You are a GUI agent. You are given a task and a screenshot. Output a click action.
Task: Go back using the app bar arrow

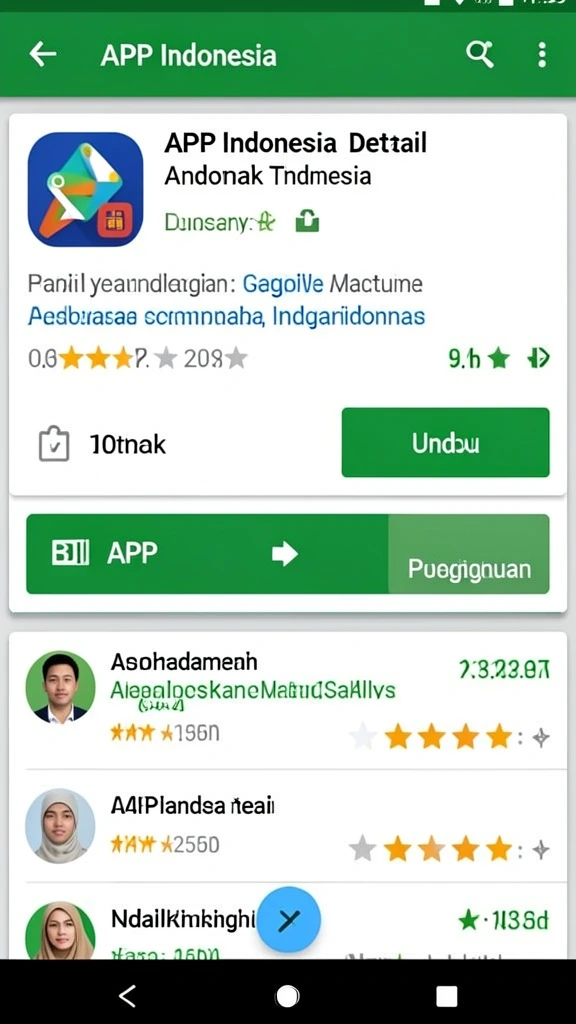[43, 55]
